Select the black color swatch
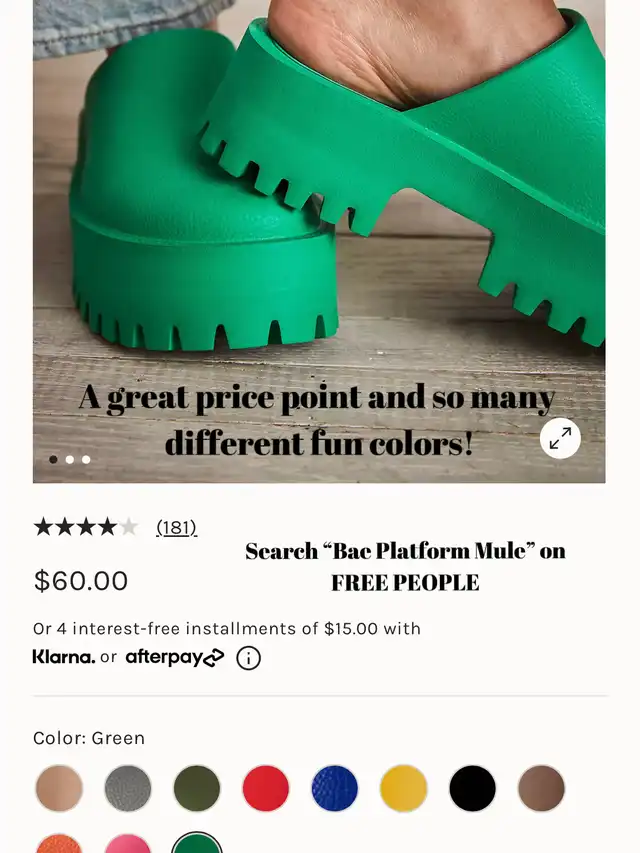Image resolution: width=640 pixels, height=853 pixels. [472, 788]
